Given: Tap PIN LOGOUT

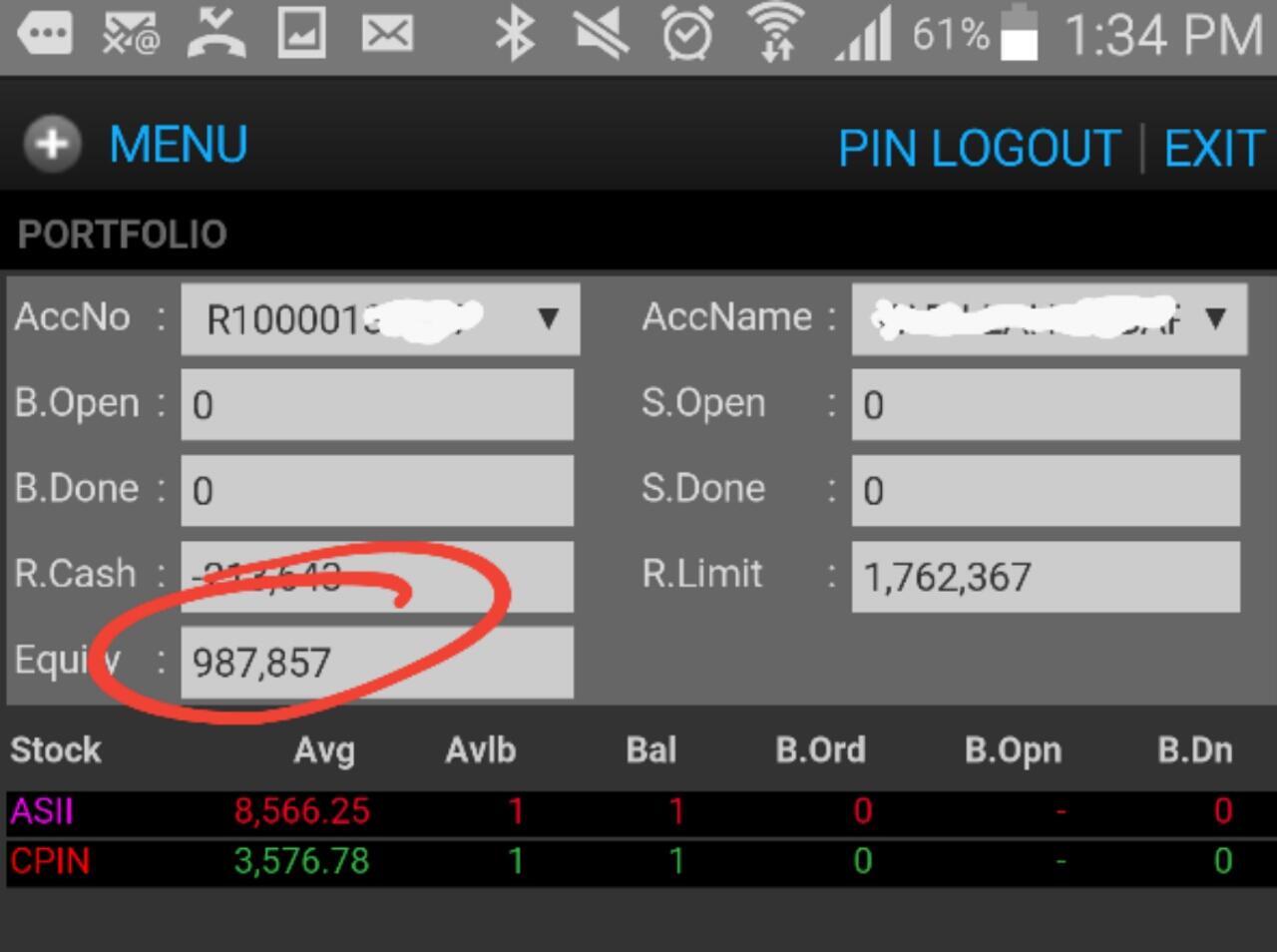Looking at the screenshot, I should 979,149.
